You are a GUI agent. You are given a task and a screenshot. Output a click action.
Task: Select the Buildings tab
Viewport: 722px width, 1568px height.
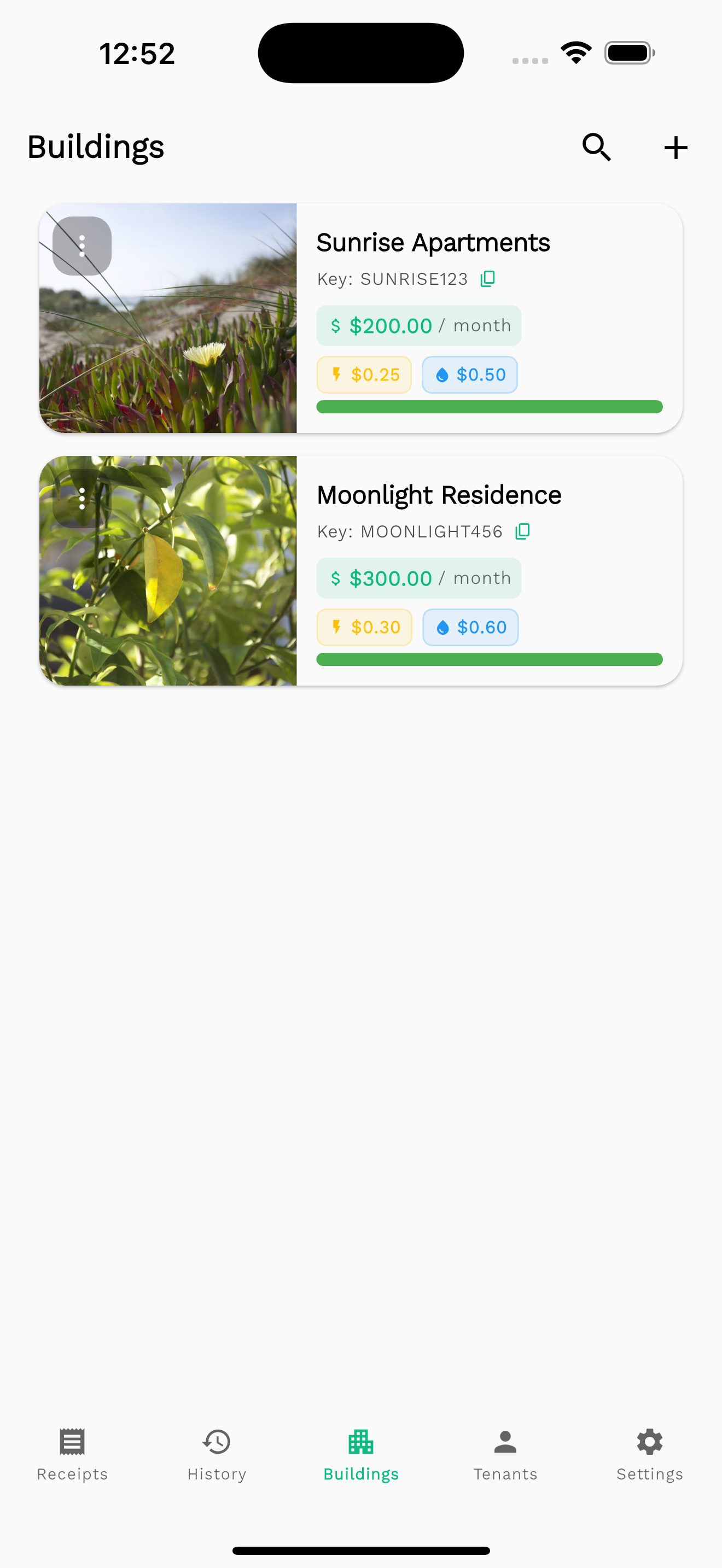(x=361, y=1454)
